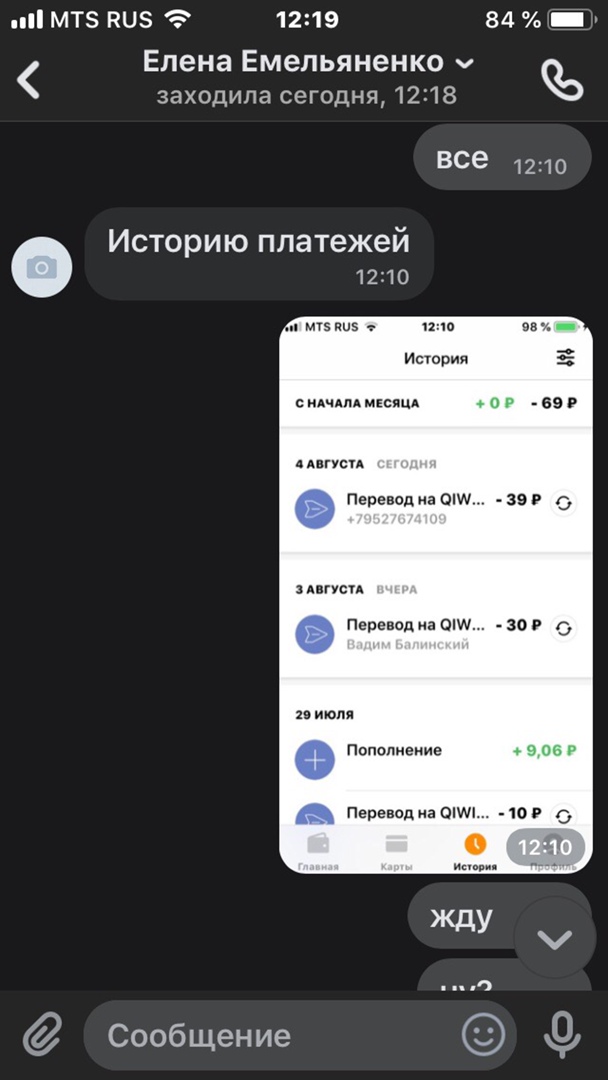Open the emoji and sticker picker
Image resolution: width=608 pixels, height=1080 pixels.
point(481,1035)
